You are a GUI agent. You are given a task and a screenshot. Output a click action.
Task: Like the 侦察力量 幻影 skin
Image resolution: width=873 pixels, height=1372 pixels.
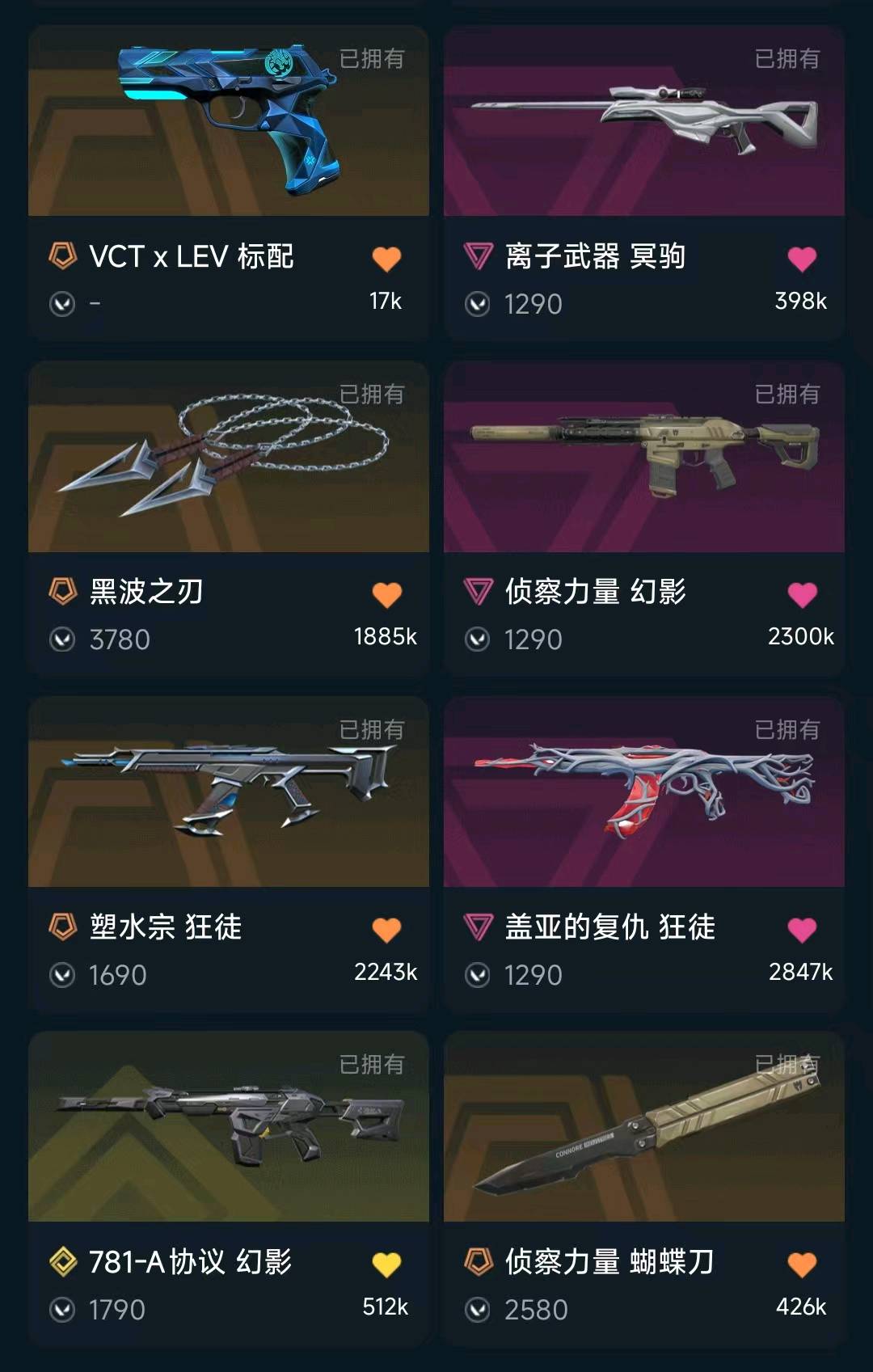click(x=802, y=594)
